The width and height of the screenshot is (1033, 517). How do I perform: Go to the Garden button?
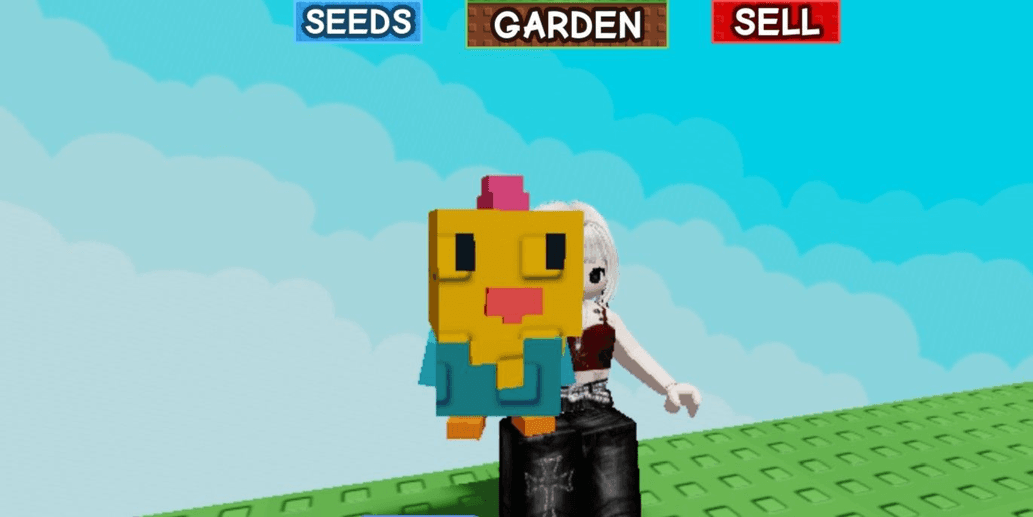tap(567, 24)
